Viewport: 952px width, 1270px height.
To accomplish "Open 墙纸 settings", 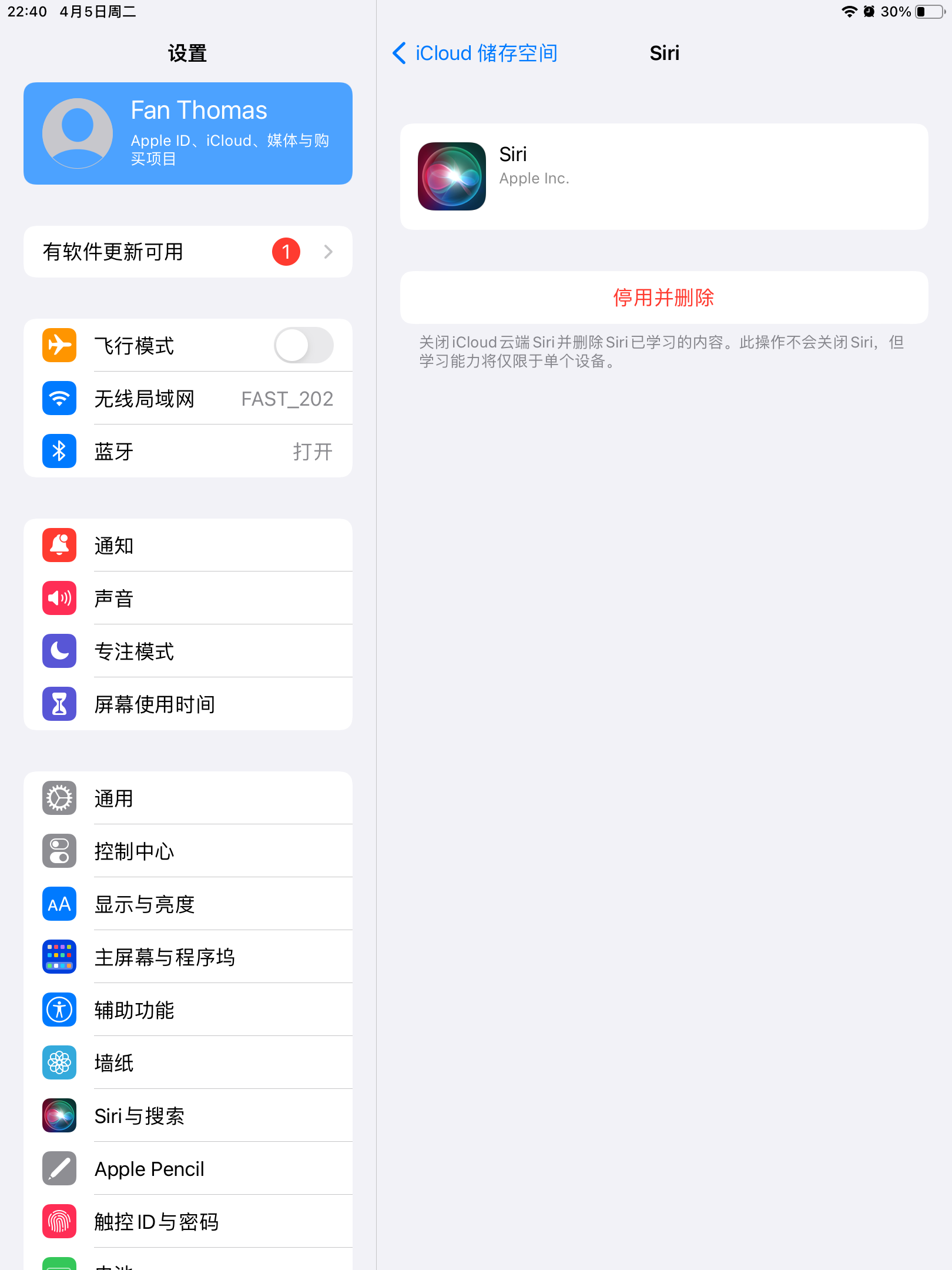I will pyautogui.click(x=188, y=1063).
